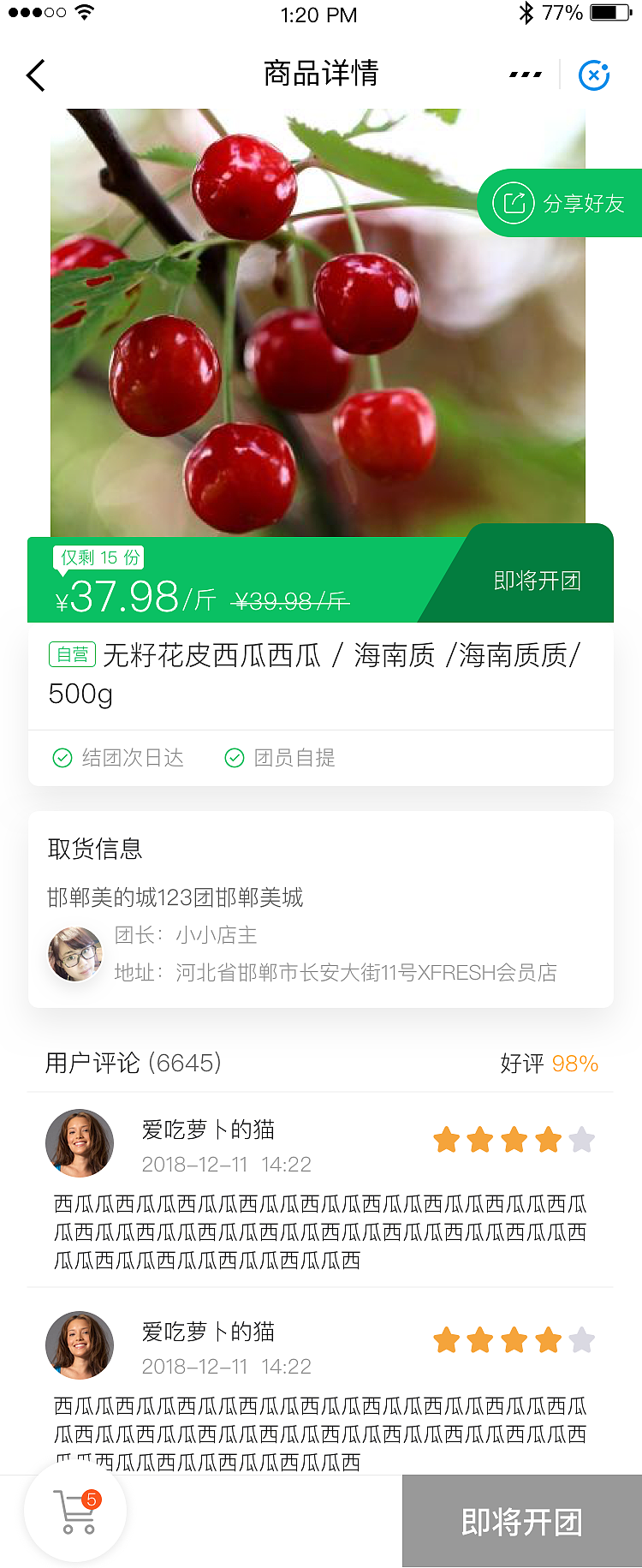
Task: Tap the 即将开团 bottom button
Action: point(520,1521)
